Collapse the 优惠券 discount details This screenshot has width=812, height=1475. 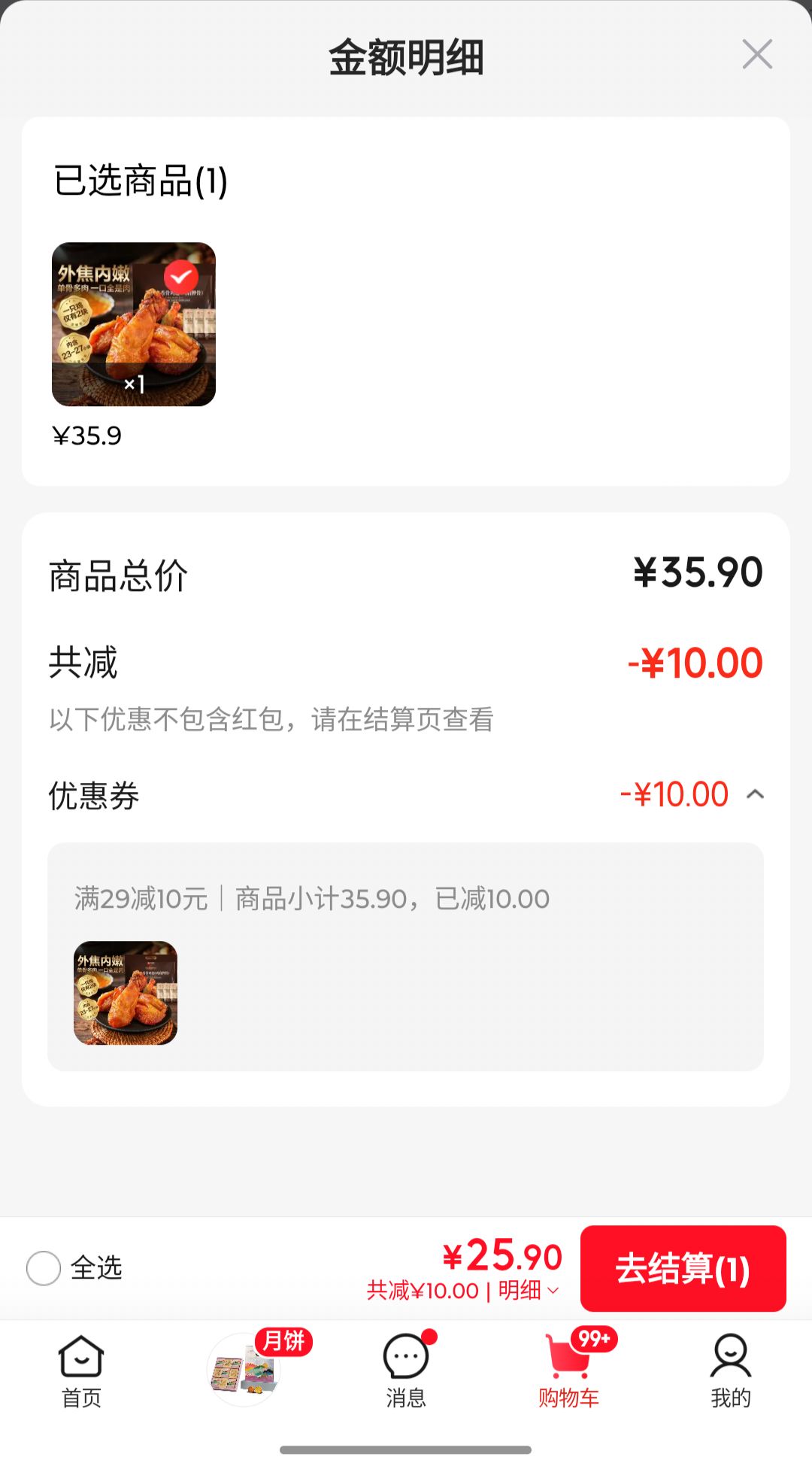pyautogui.click(x=756, y=794)
